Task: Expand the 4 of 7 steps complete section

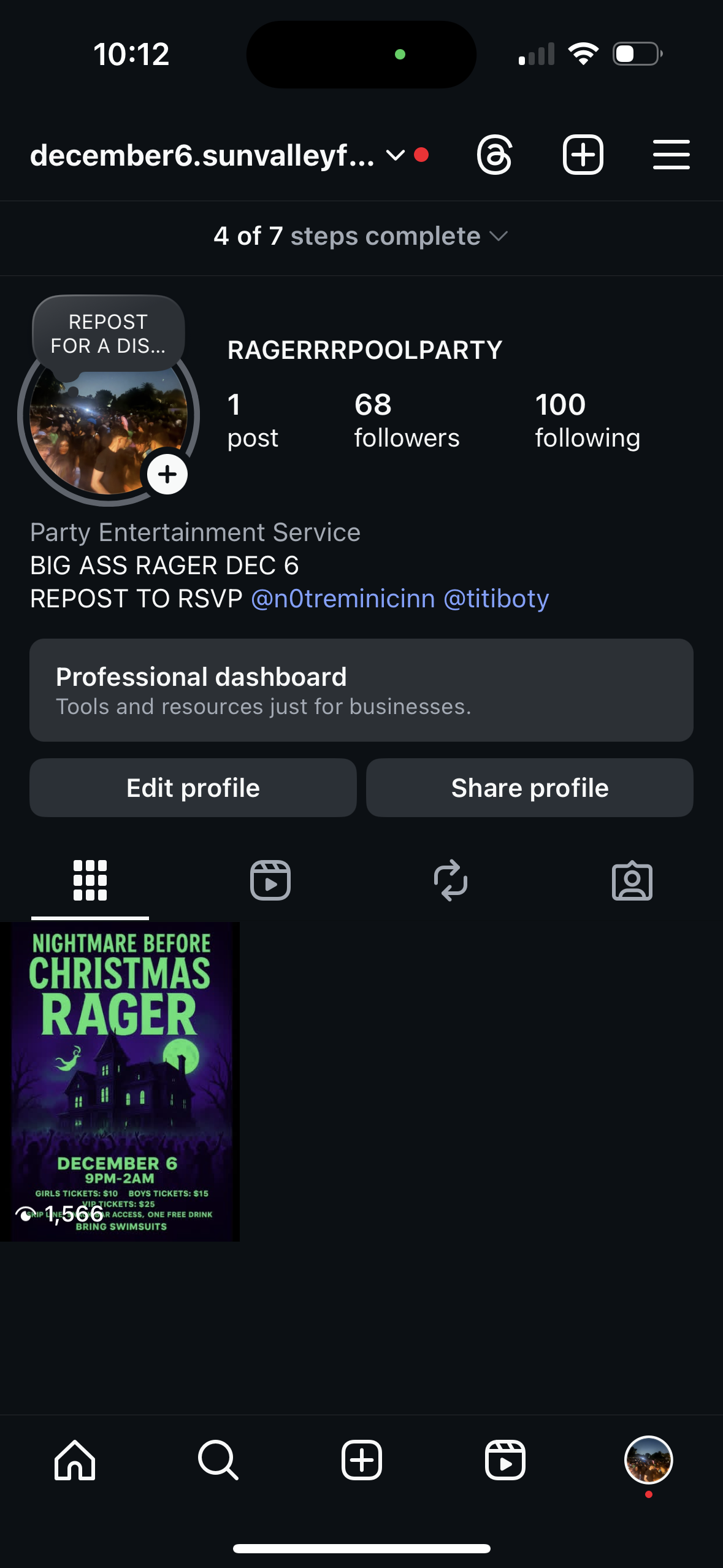Action: (x=361, y=236)
